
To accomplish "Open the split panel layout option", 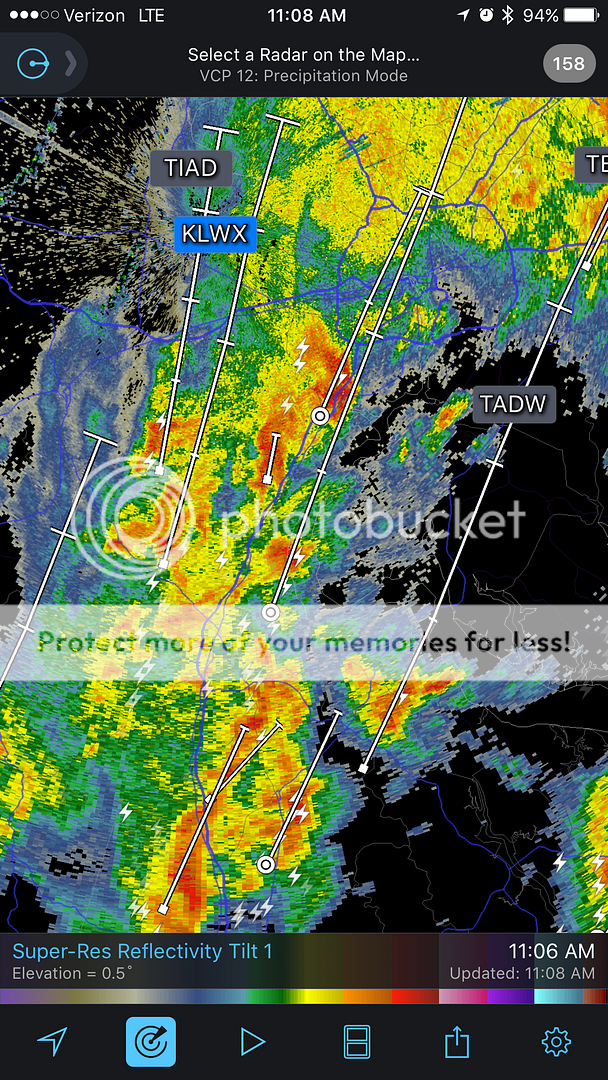I will [356, 1042].
